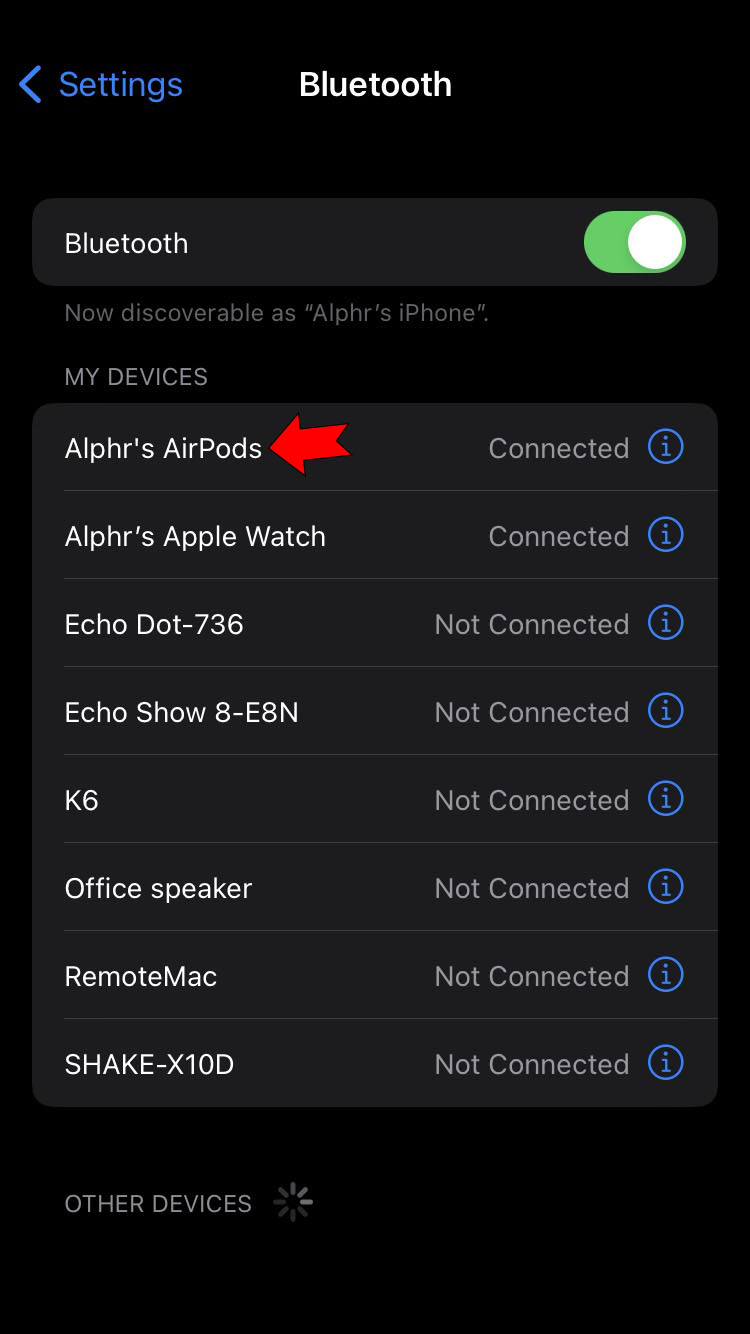Connect to the K6 device
The width and height of the screenshot is (750, 1334).
82,800
